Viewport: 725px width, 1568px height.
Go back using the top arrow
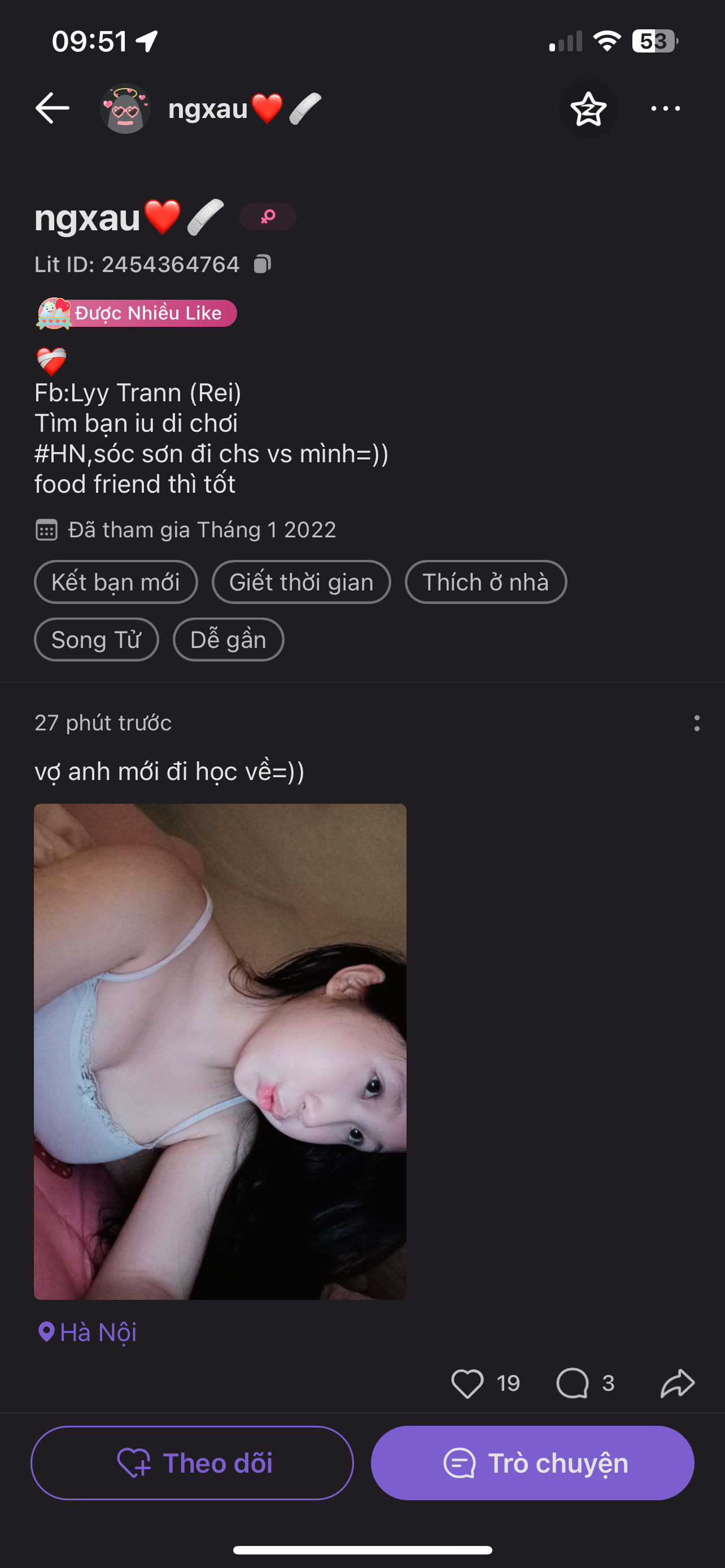[x=53, y=108]
